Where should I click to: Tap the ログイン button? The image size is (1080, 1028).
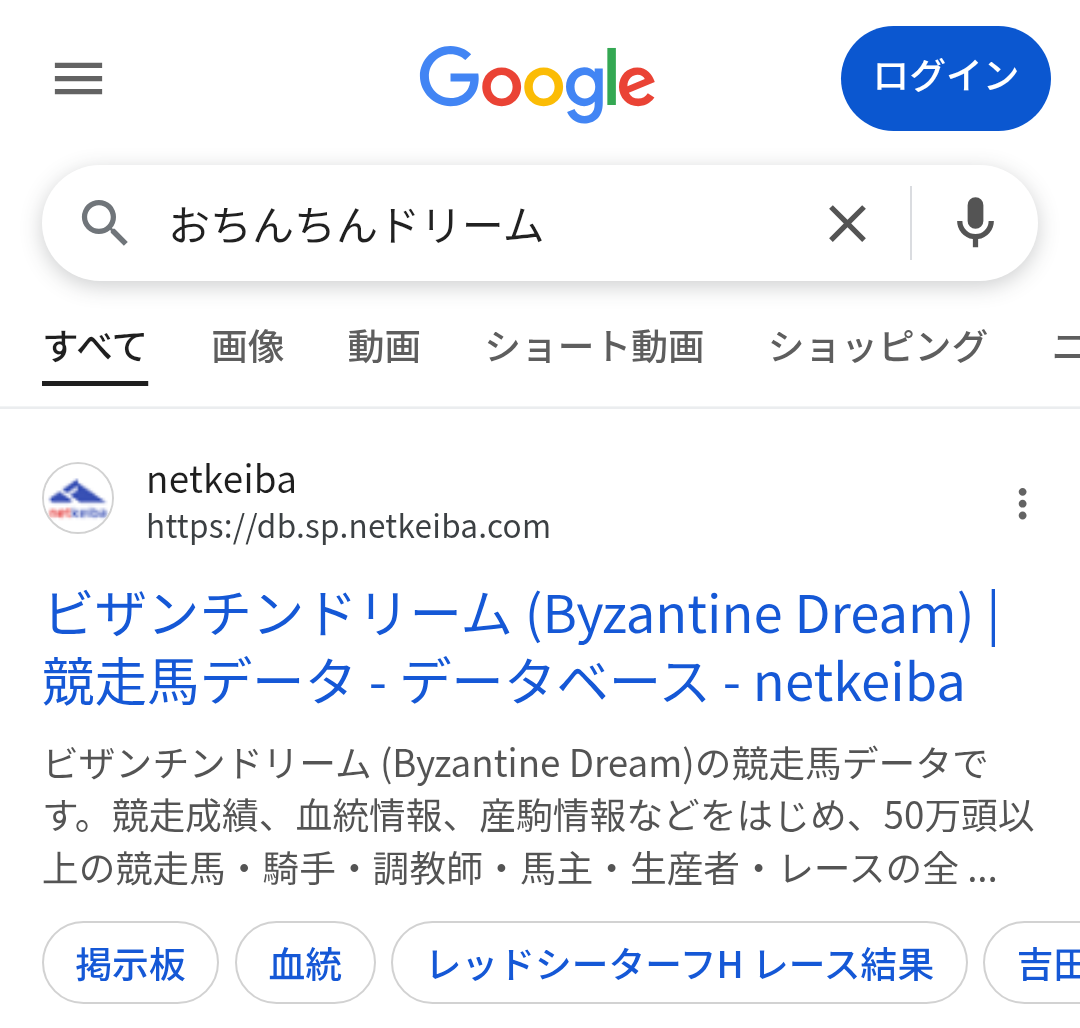pyautogui.click(x=945, y=78)
